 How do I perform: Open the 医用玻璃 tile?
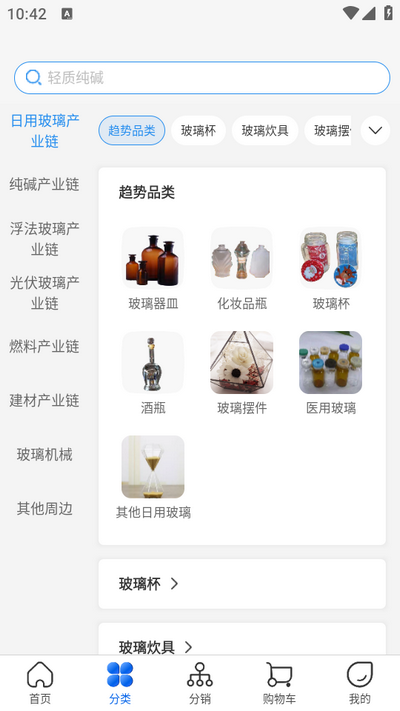click(x=331, y=373)
